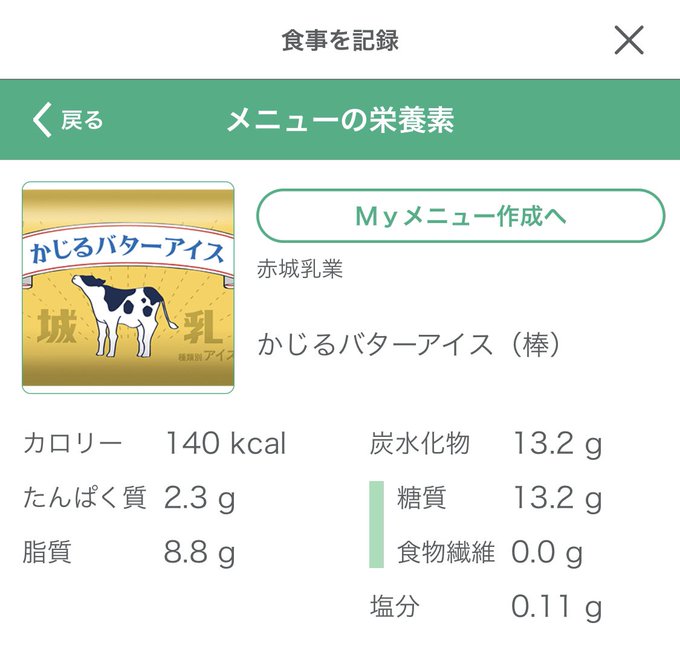Go back with the 戻る button

click(x=68, y=120)
